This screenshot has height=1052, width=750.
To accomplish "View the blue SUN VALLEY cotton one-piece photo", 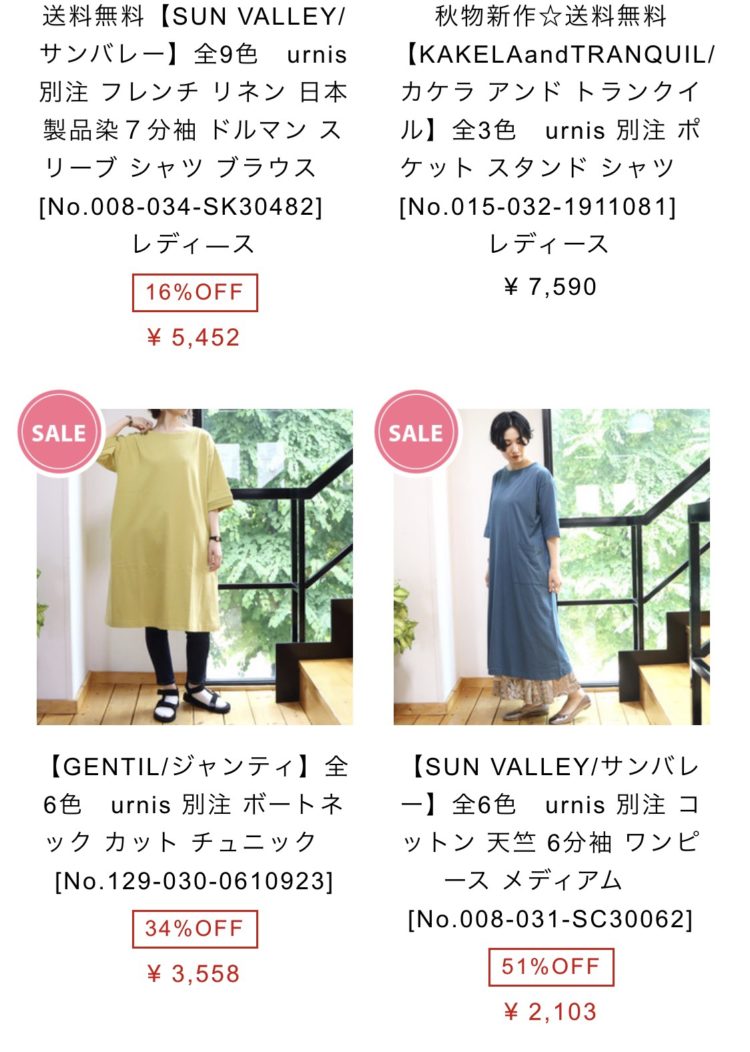I will pos(551,567).
